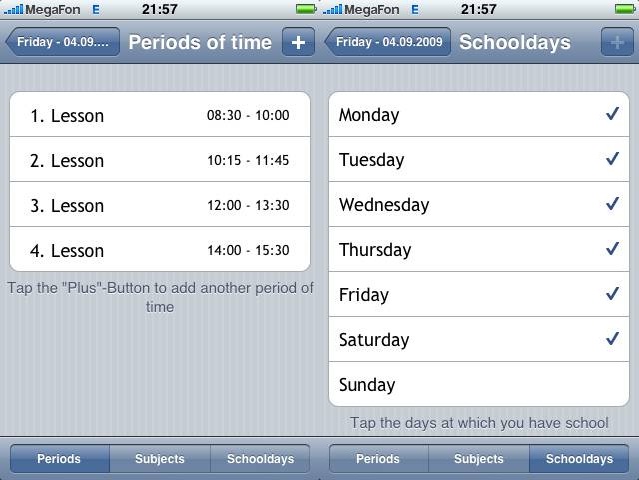The image size is (639, 480).
Task: Select the 3. Lesson row 12:00 - 13:30
Action: pyautogui.click(x=160, y=205)
